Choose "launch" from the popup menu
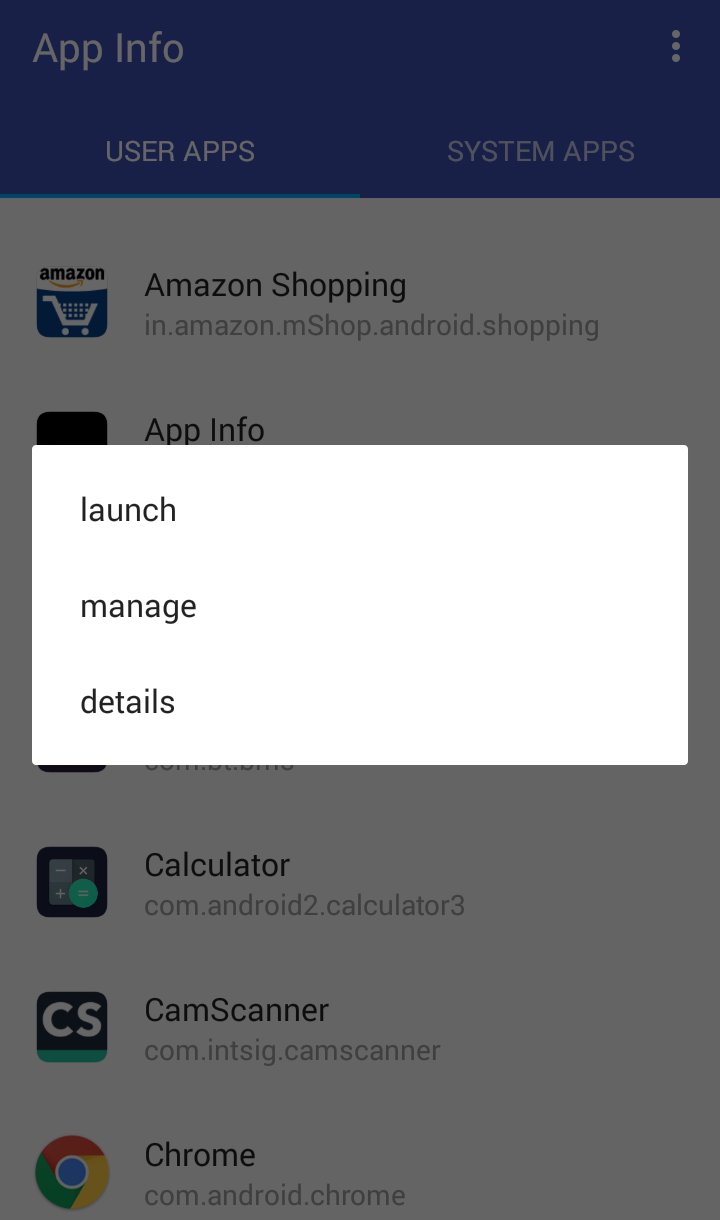Image resolution: width=720 pixels, height=1220 pixels. click(128, 510)
